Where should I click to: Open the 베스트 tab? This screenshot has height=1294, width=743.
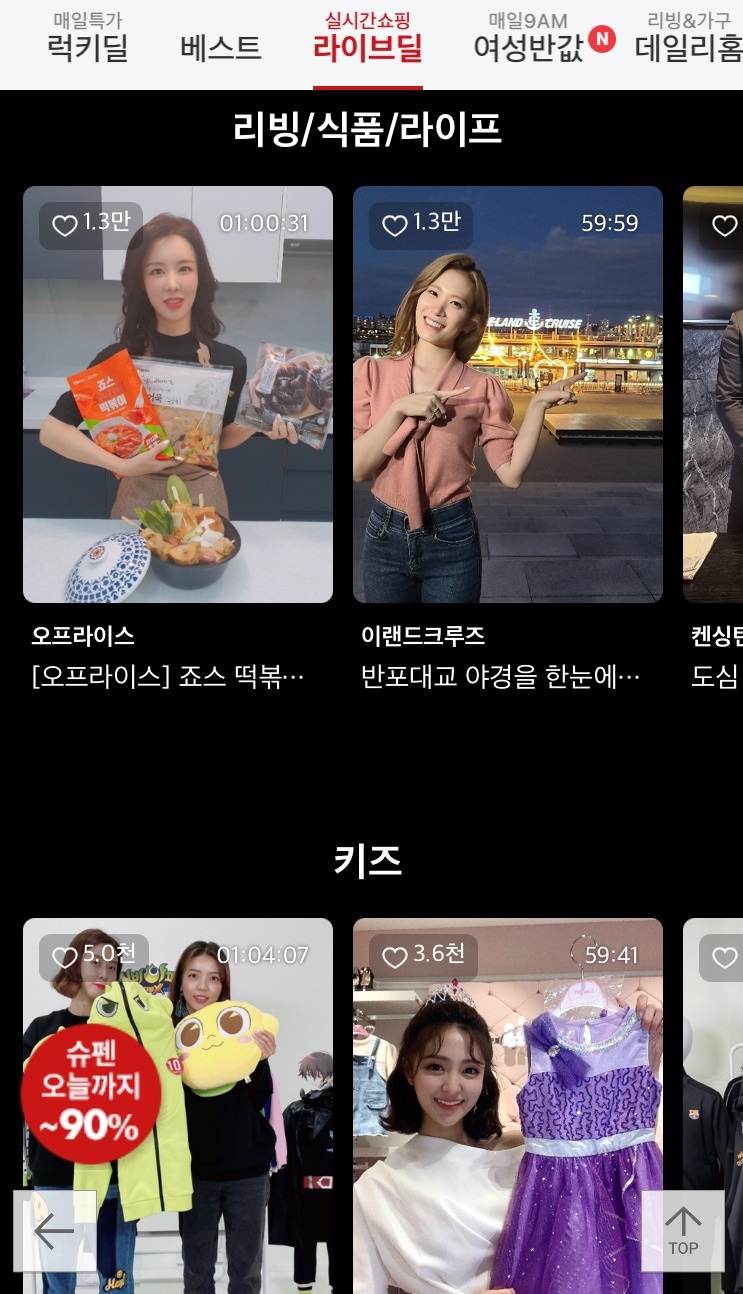(221, 47)
